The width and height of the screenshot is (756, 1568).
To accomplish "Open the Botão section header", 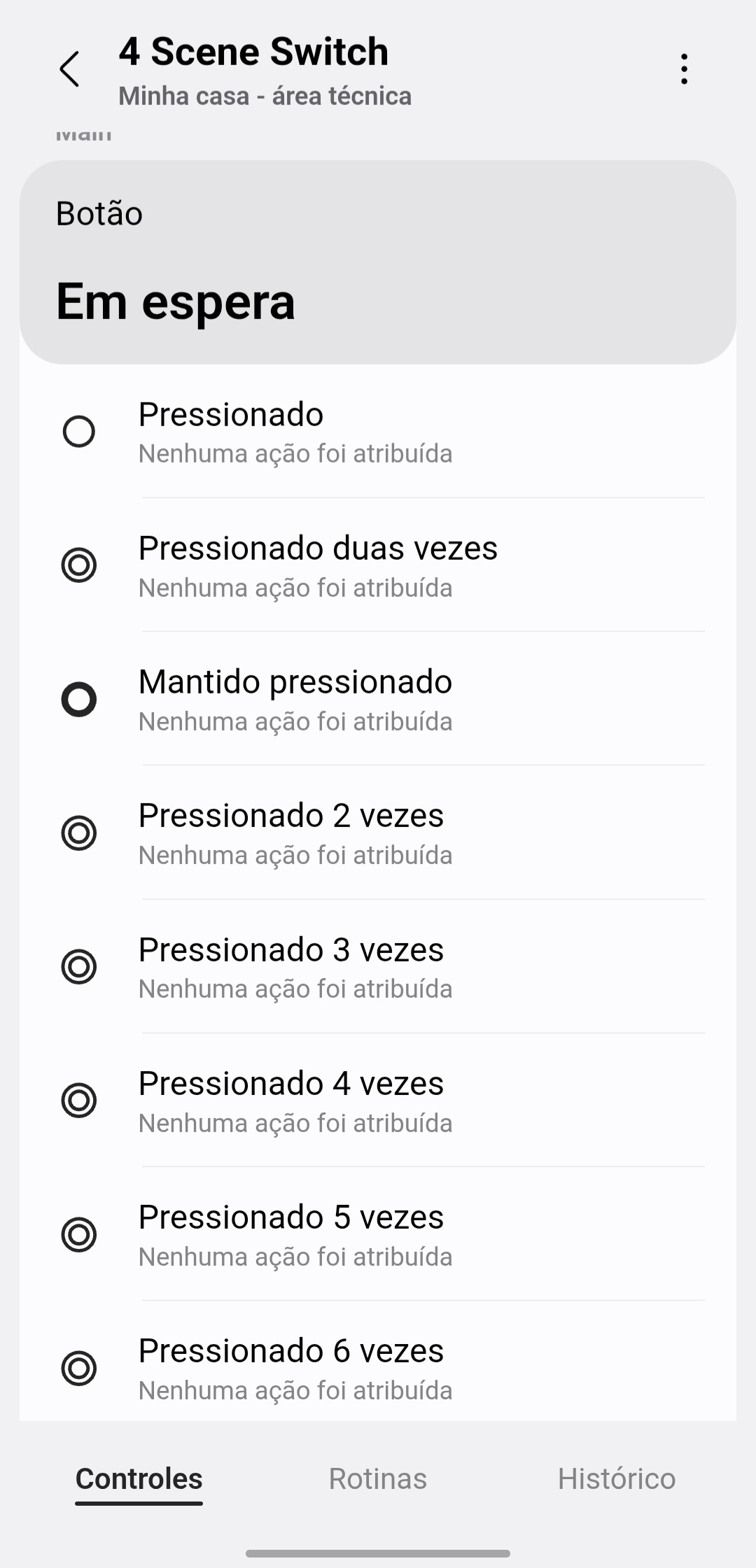I will (x=99, y=213).
